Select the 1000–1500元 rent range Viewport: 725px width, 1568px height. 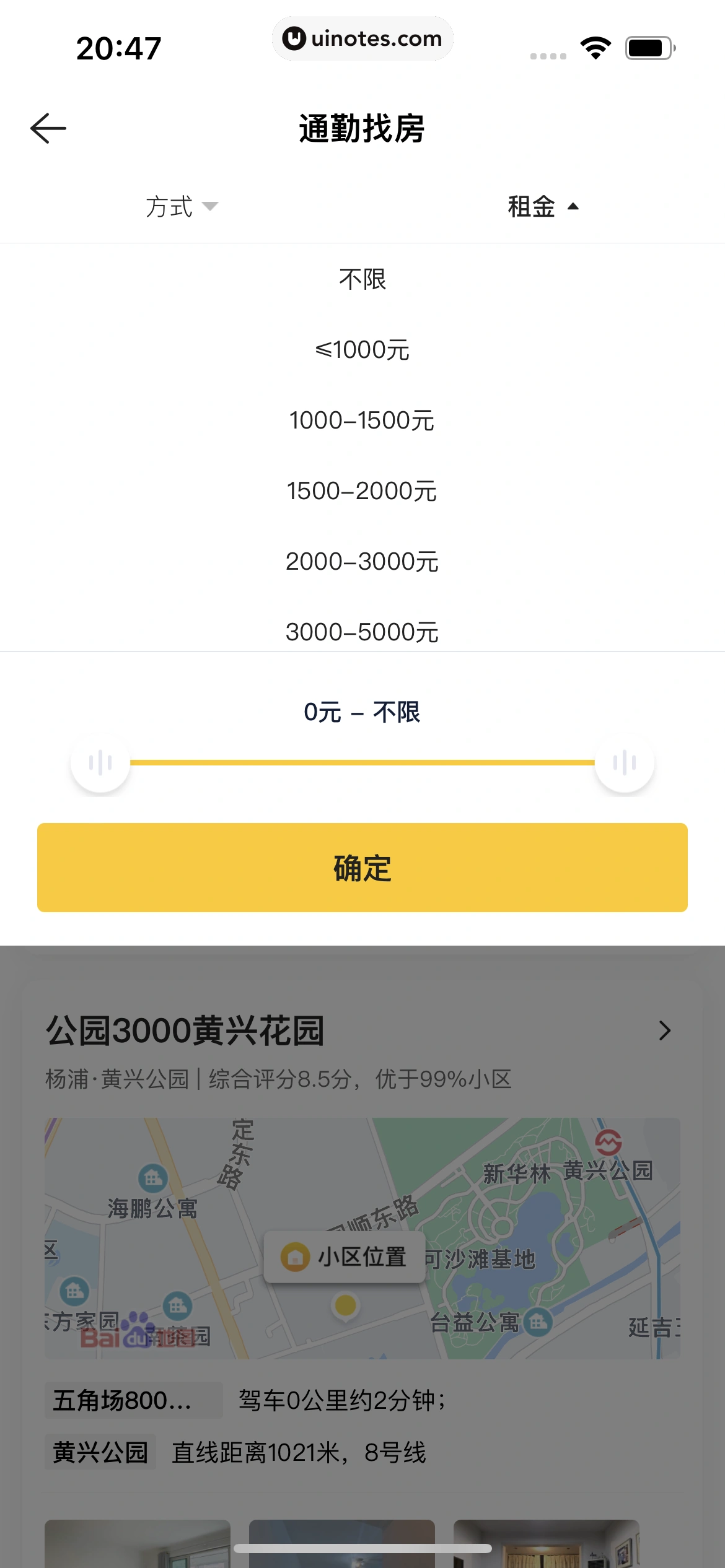pyautogui.click(x=362, y=420)
